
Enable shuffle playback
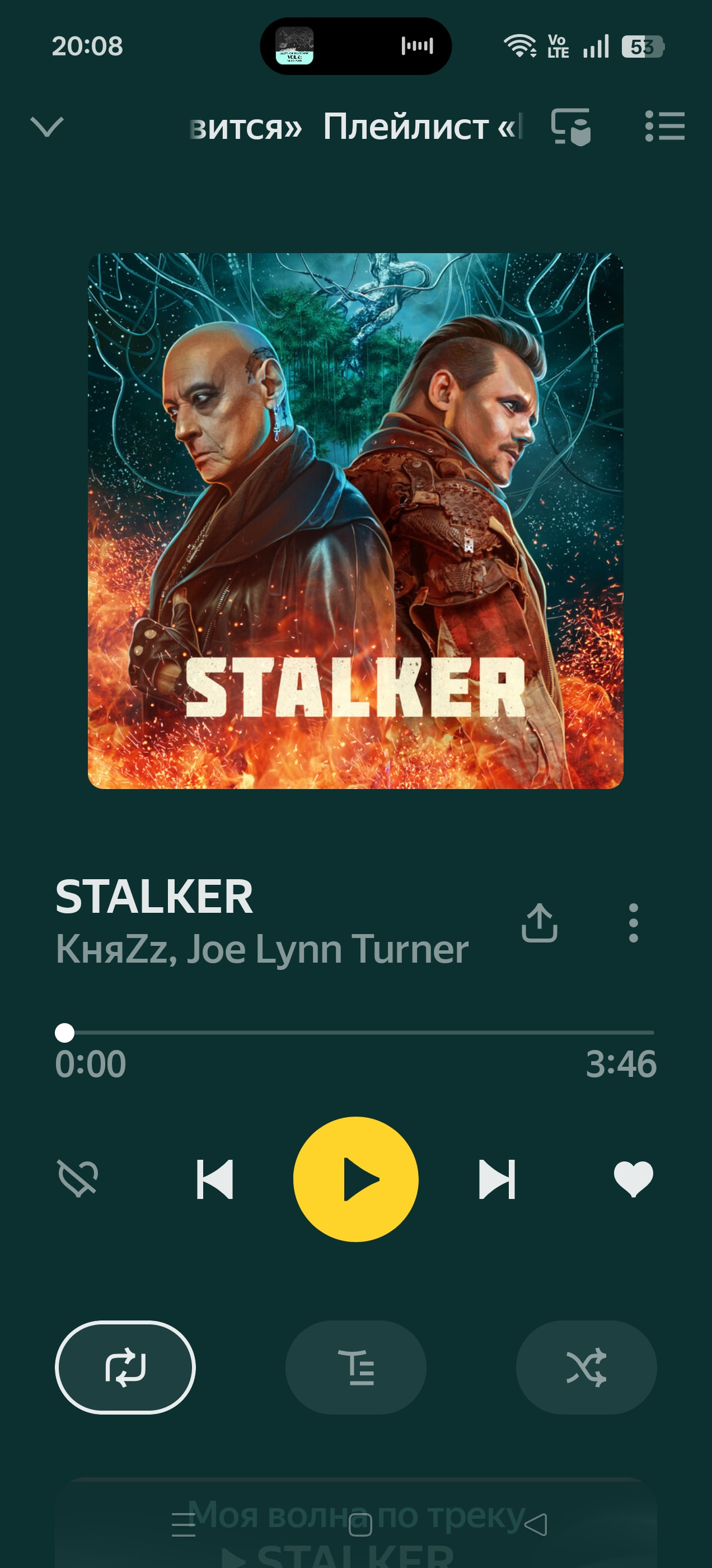(586, 1367)
